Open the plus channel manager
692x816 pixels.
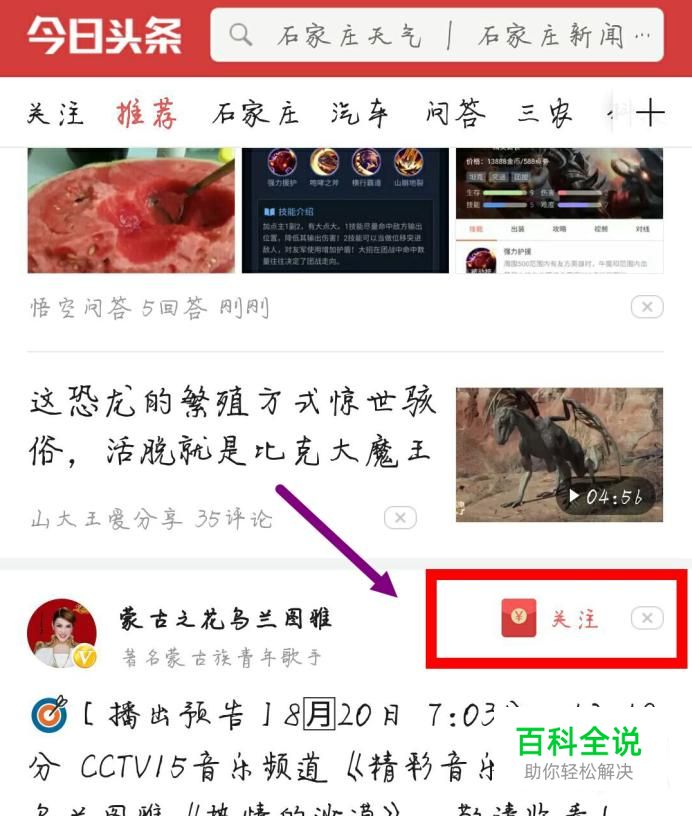650,113
